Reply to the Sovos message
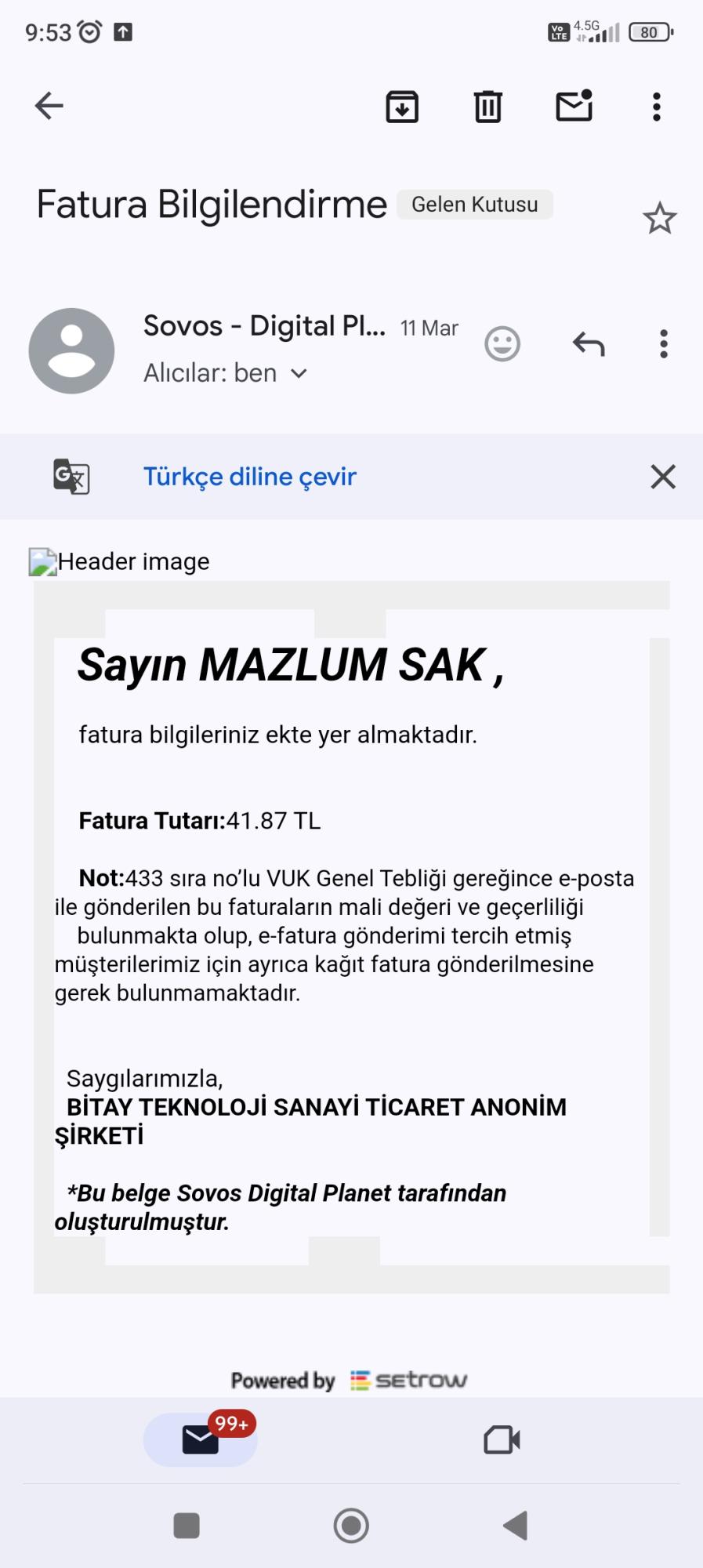 (588, 343)
